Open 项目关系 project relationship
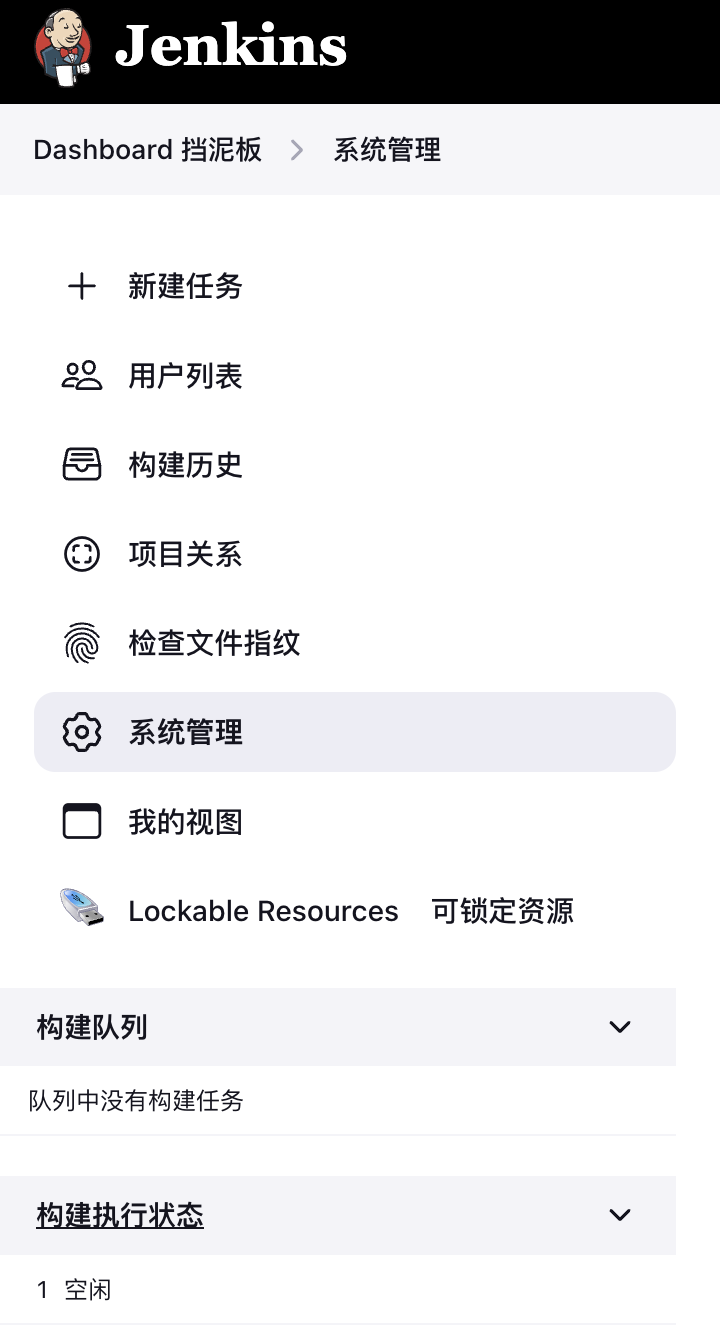The height and width of the screenshot is (1338, 720). [185, 554]
